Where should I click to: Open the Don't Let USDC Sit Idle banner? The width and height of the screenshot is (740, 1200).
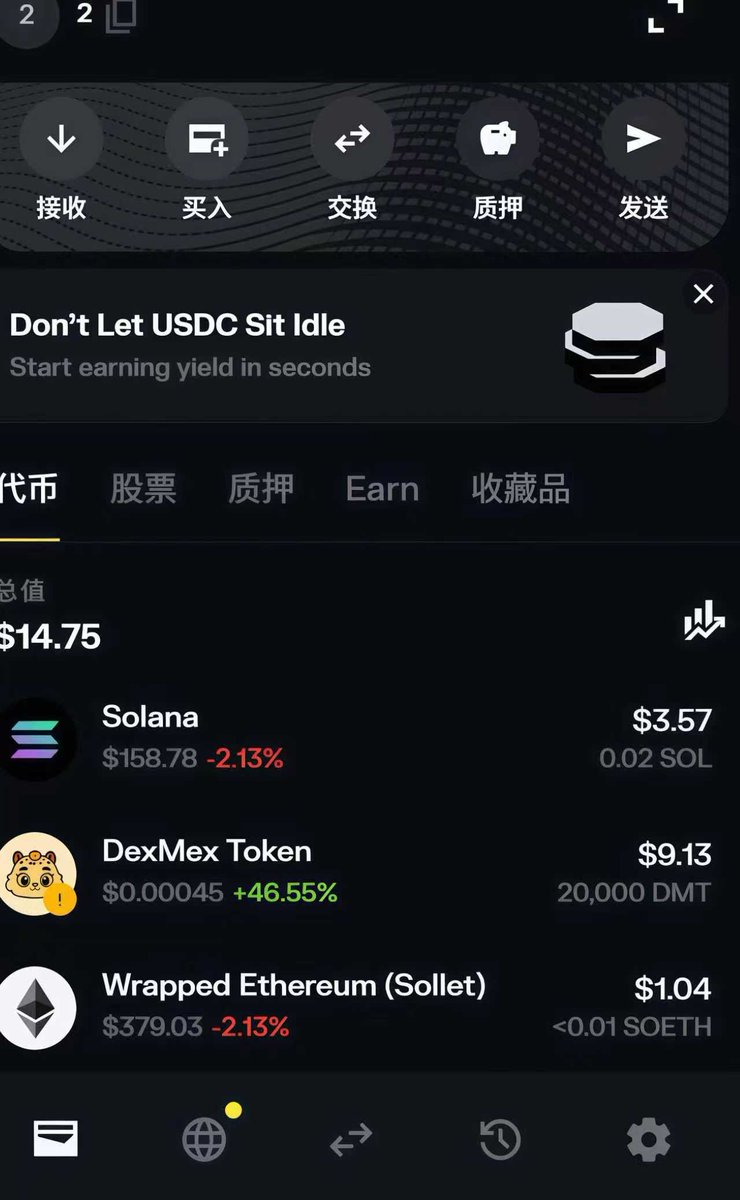point(300,345)
